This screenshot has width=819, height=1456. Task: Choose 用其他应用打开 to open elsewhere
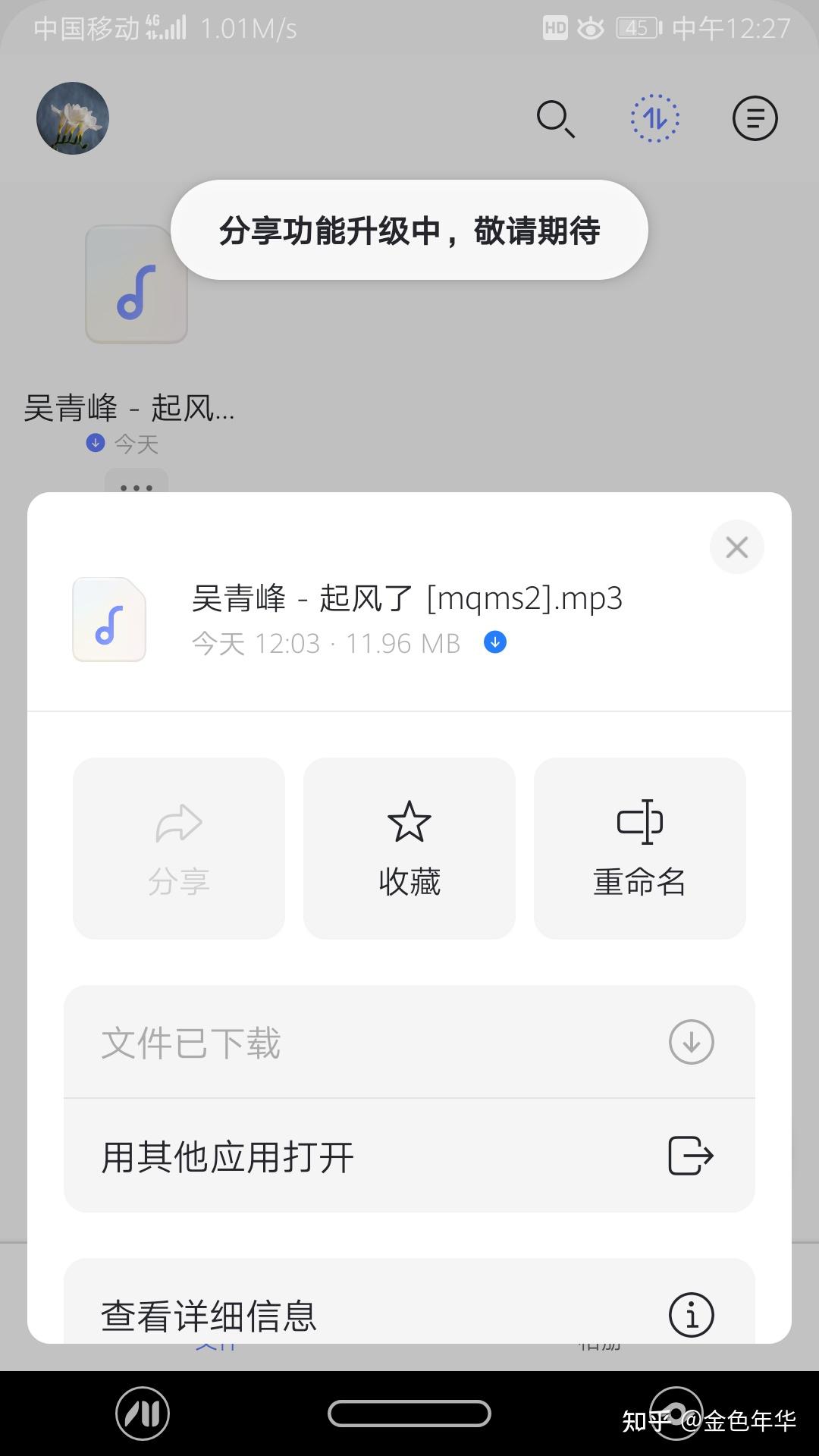pyautogui.click(x=409, y=1156)
